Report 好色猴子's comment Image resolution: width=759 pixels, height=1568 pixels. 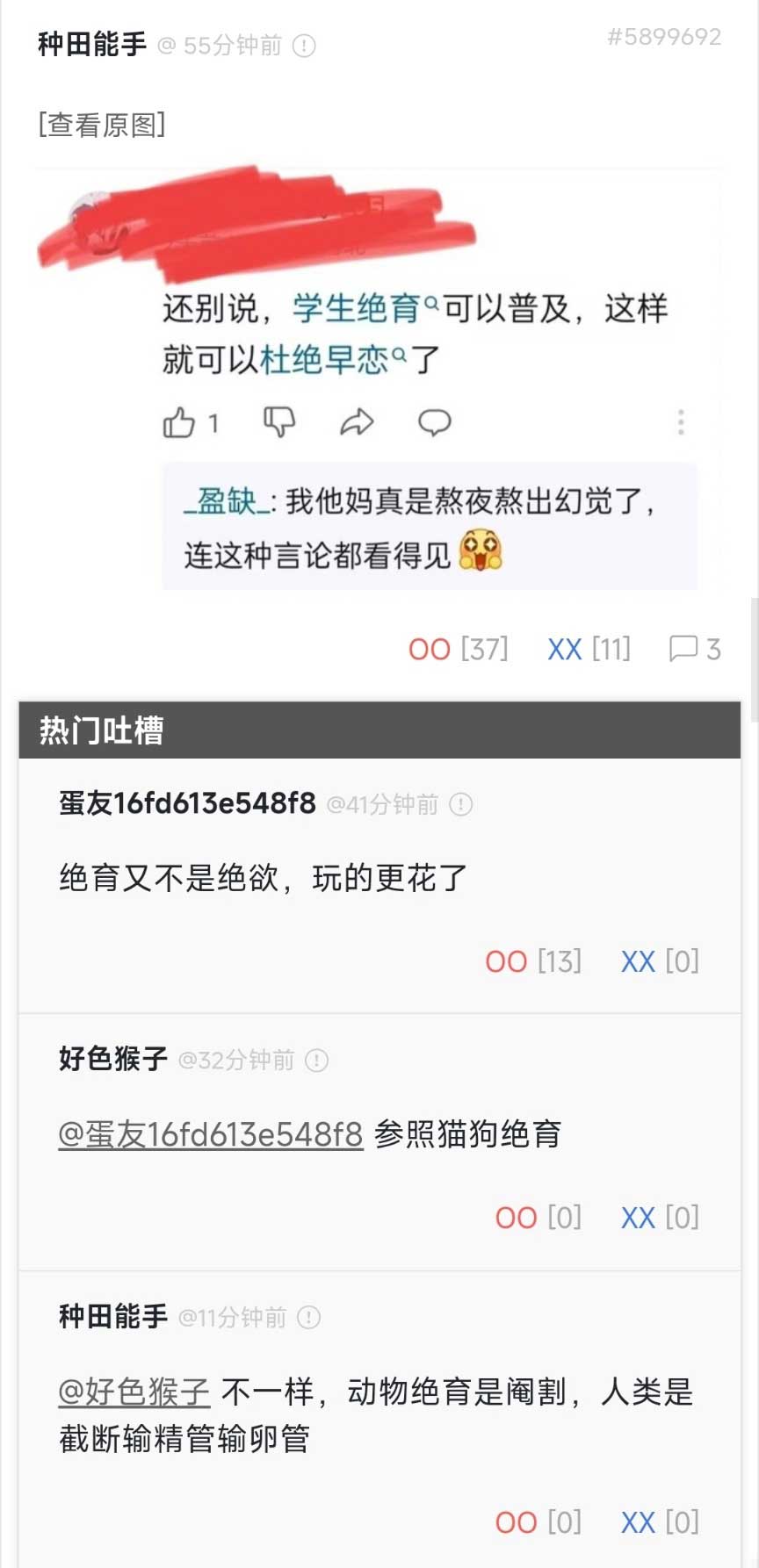316,1061
